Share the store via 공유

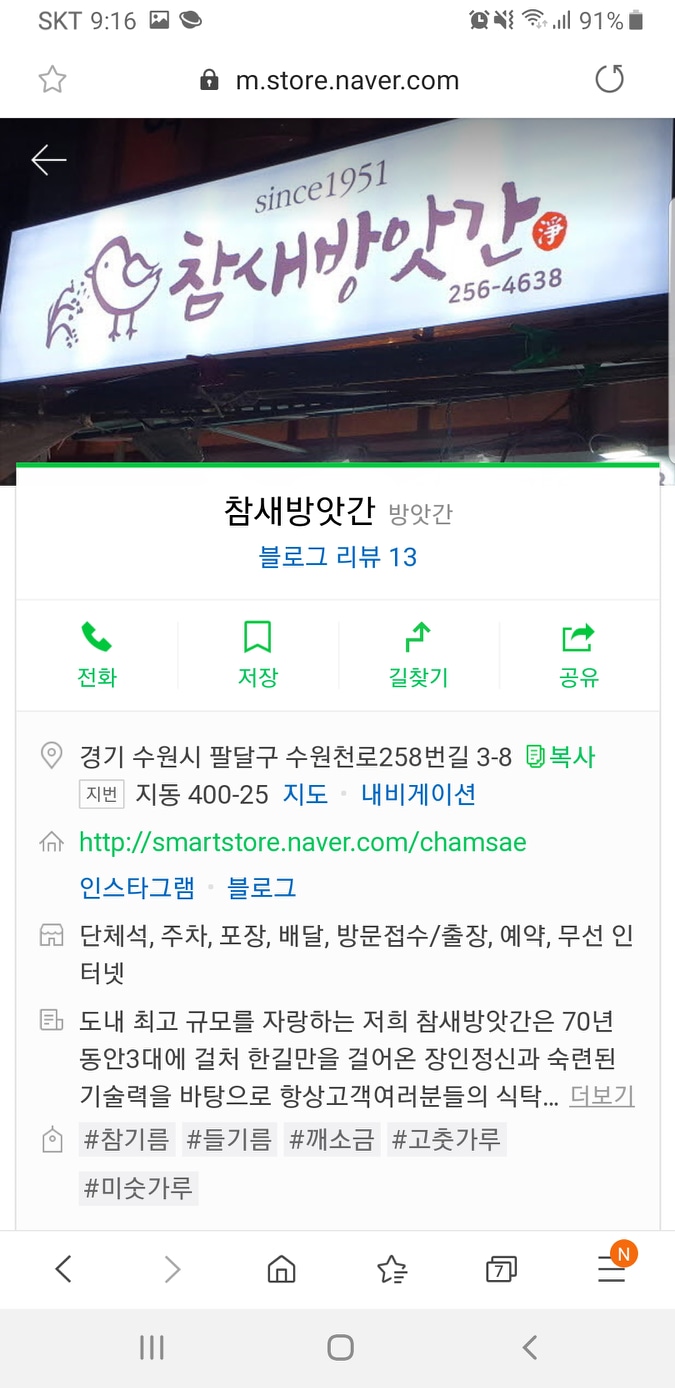click(x=578, y=655)
